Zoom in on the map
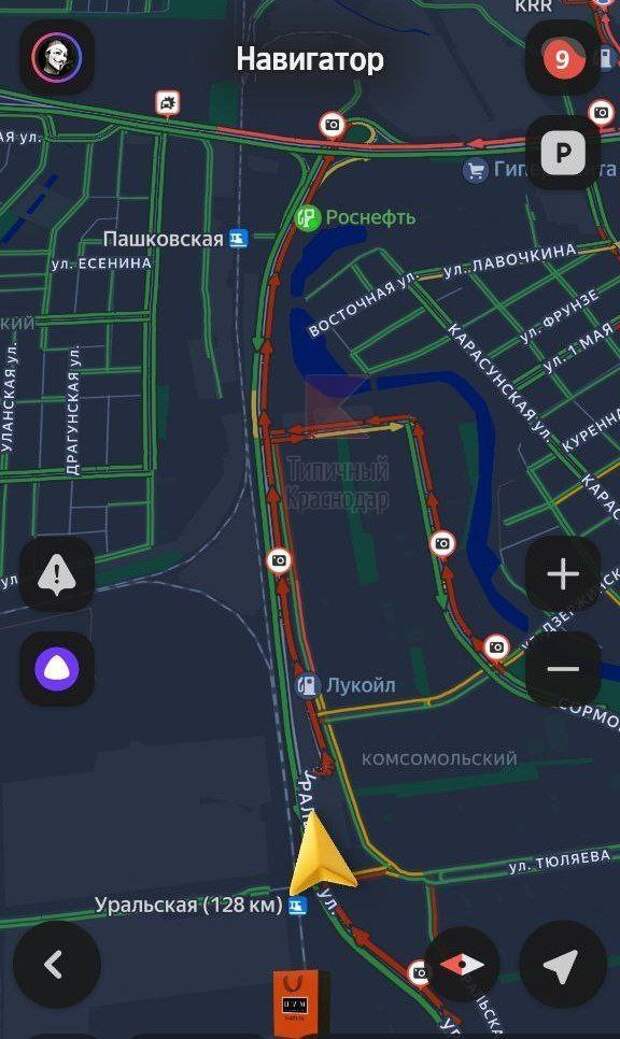This screenshot has width=620, height=1039. [563, 574]
